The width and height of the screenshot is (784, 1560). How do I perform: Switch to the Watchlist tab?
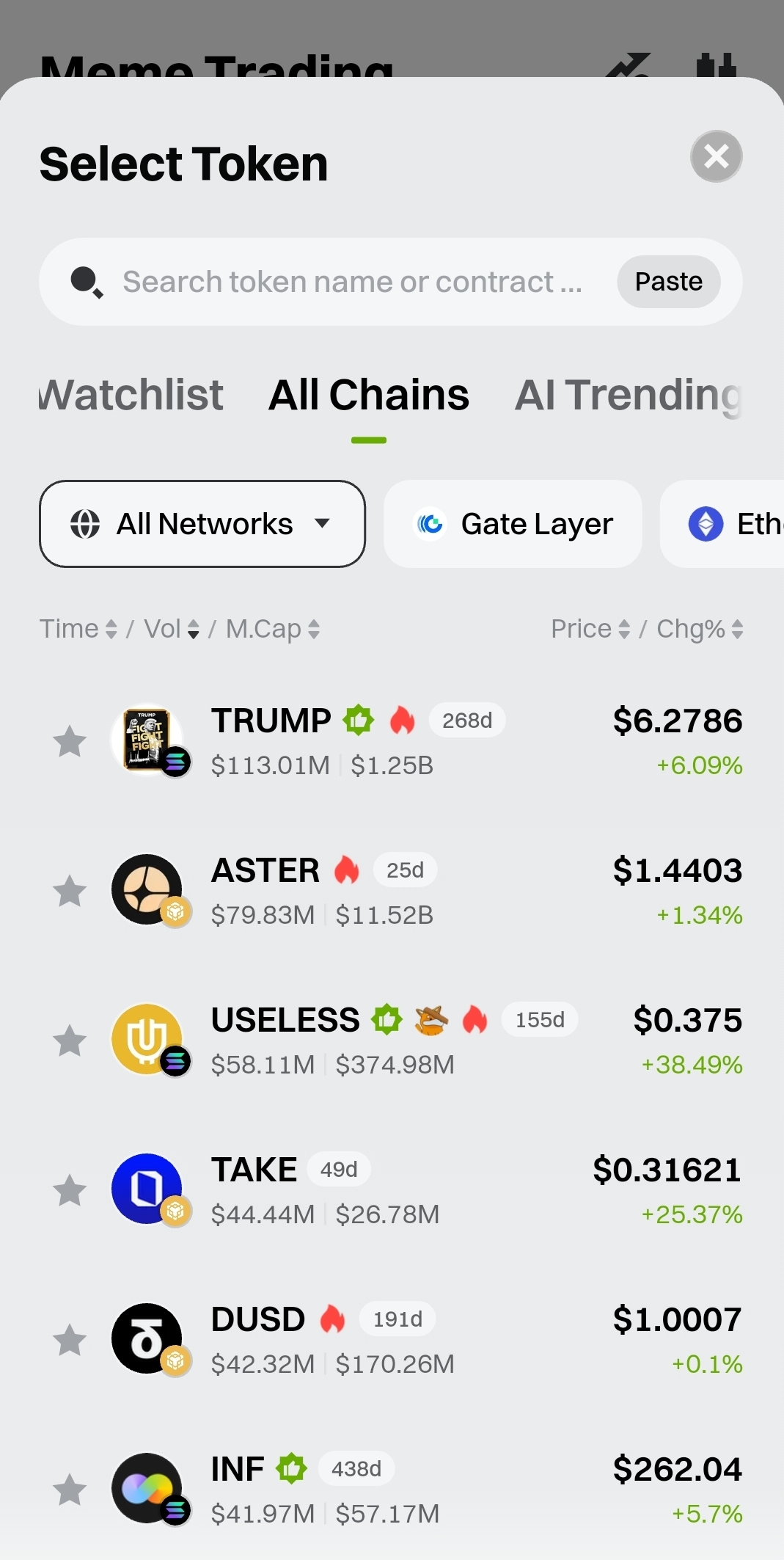point(132,395)
